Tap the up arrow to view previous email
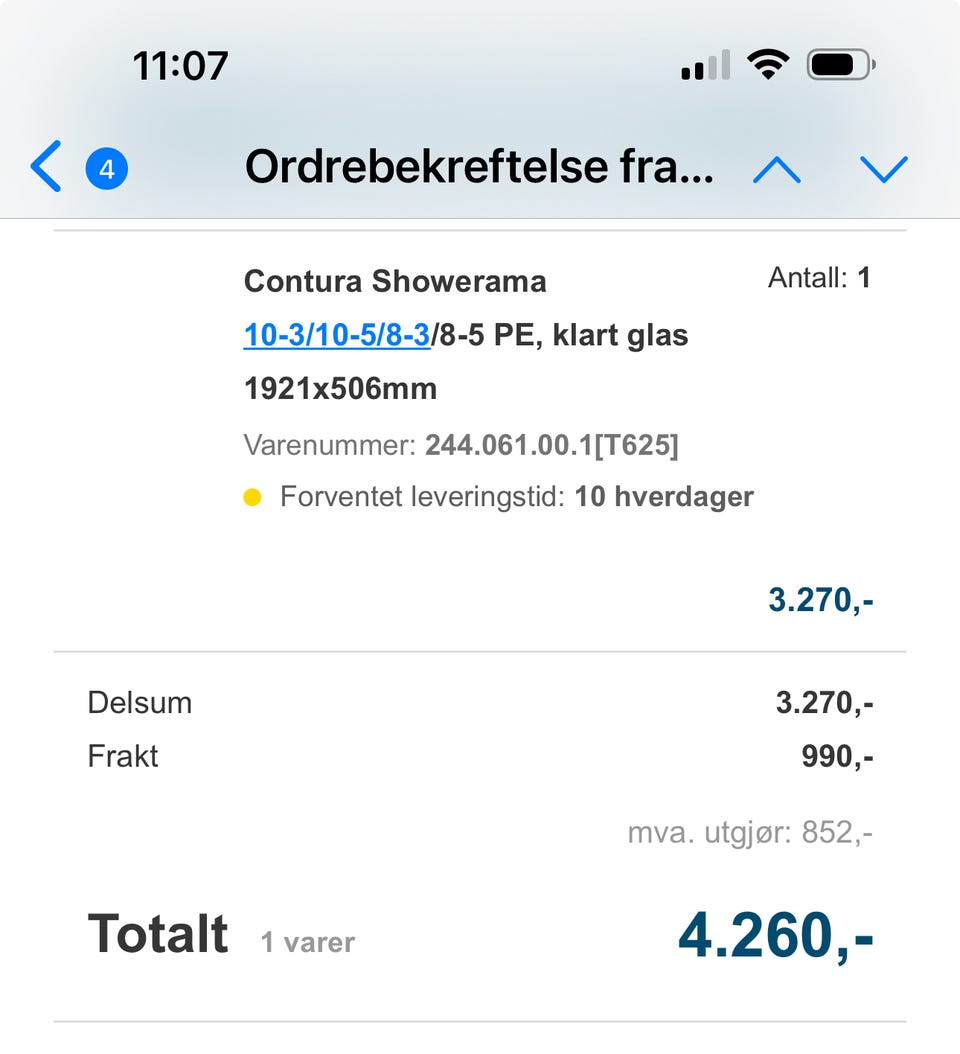Image resolution: width=960 pixels, height=1054 pixels. tap(775, 168)
